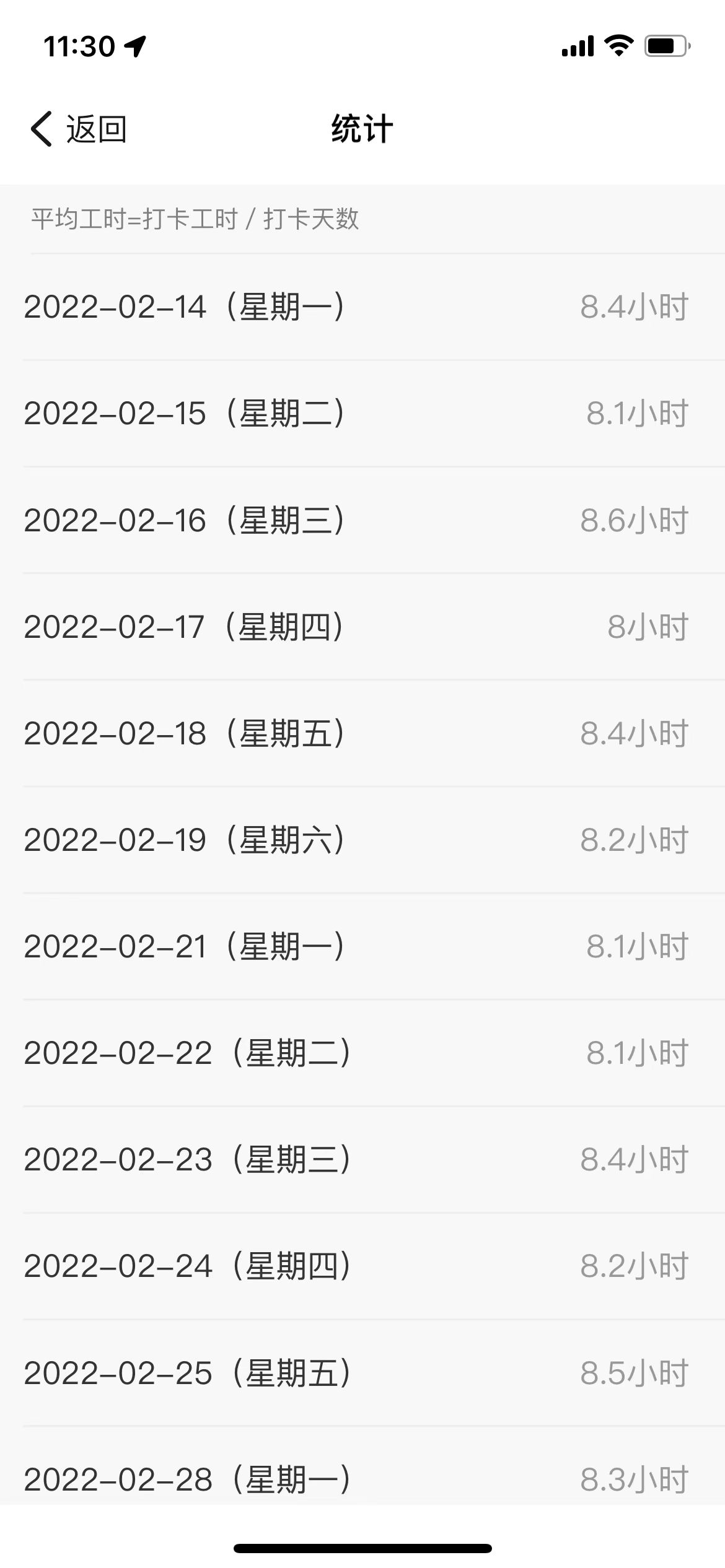
Task: Go back using the 返回 button
Action: tap(79, 129)
